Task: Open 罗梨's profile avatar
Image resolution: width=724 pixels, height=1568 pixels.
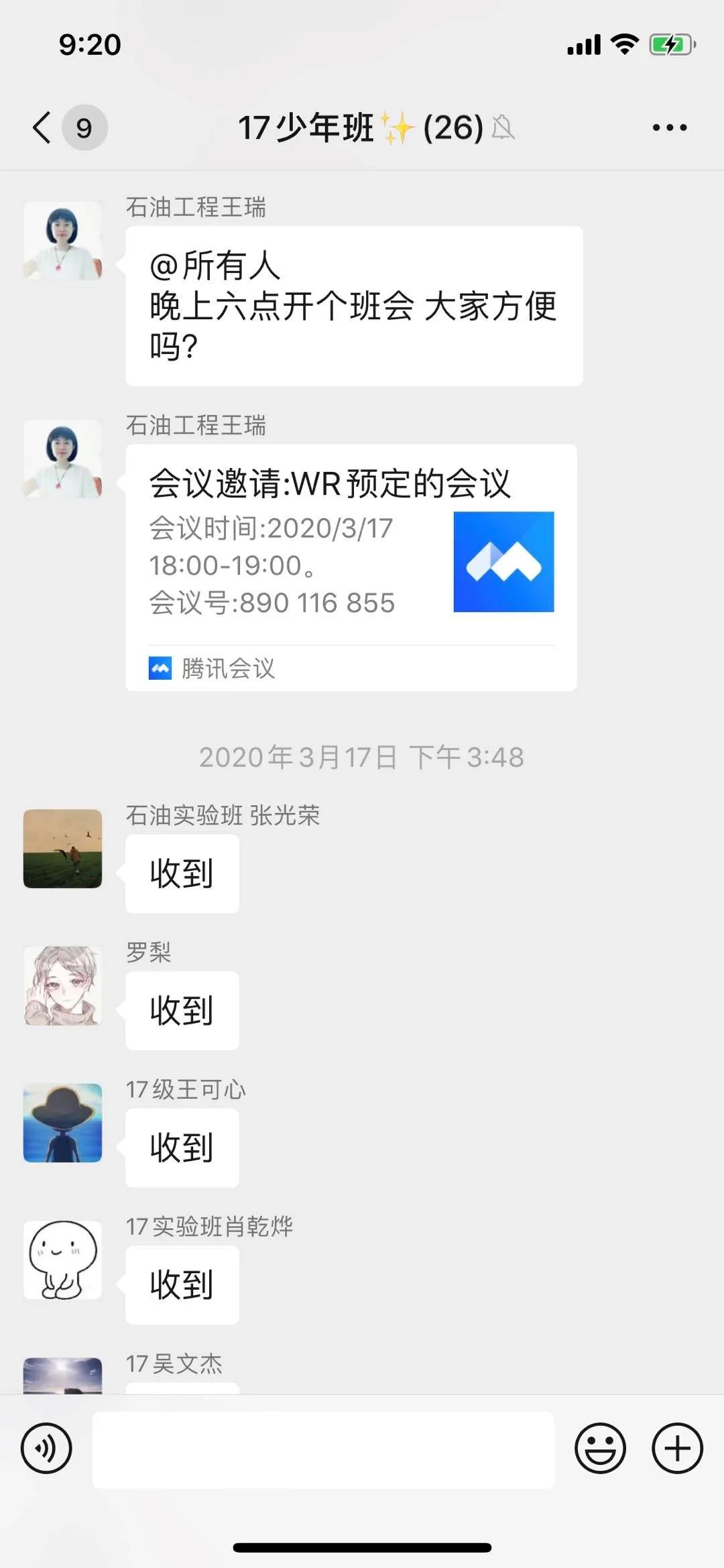Action: (62, 985)
